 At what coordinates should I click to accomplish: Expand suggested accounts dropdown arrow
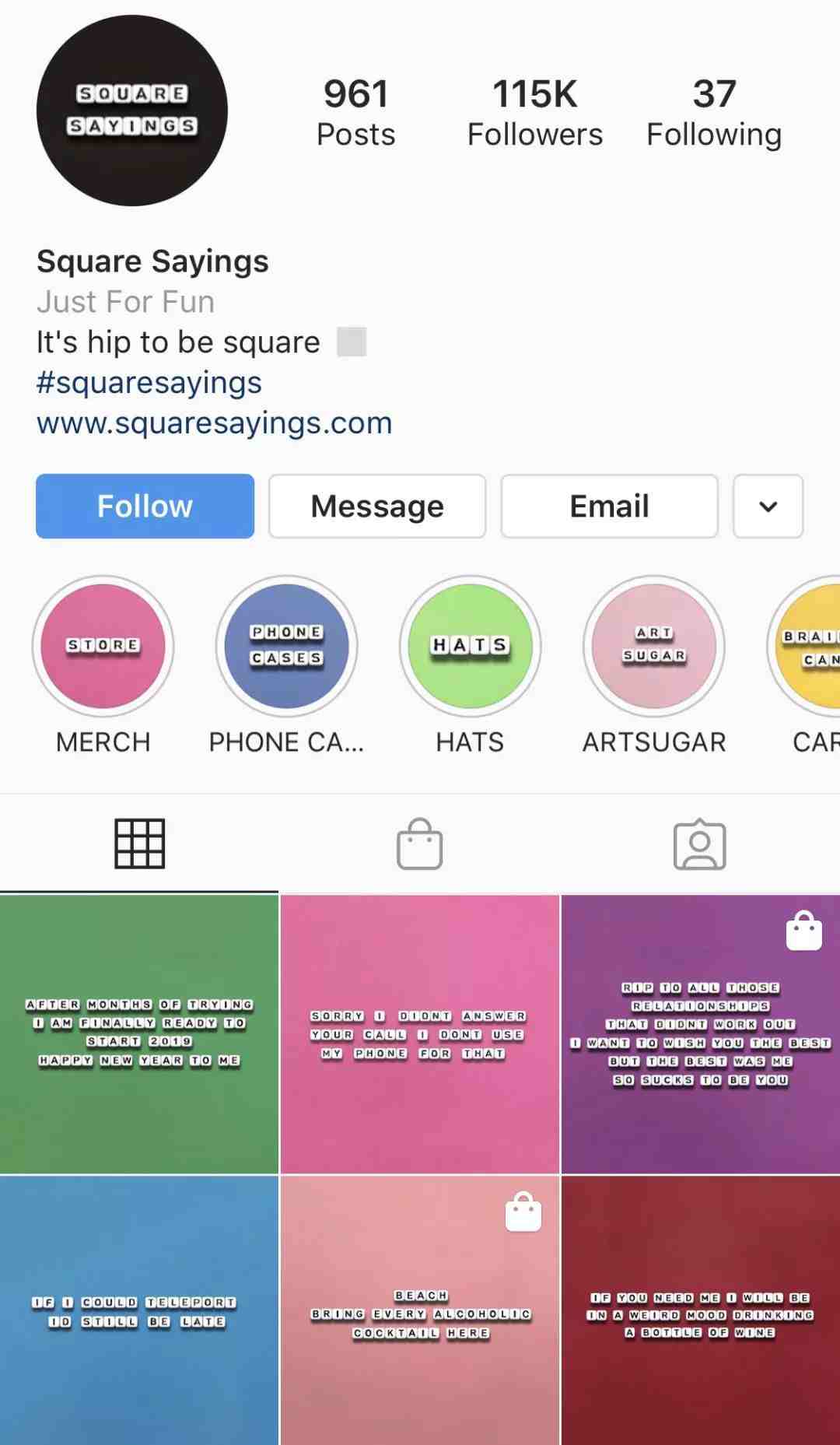tap(768, 507)
